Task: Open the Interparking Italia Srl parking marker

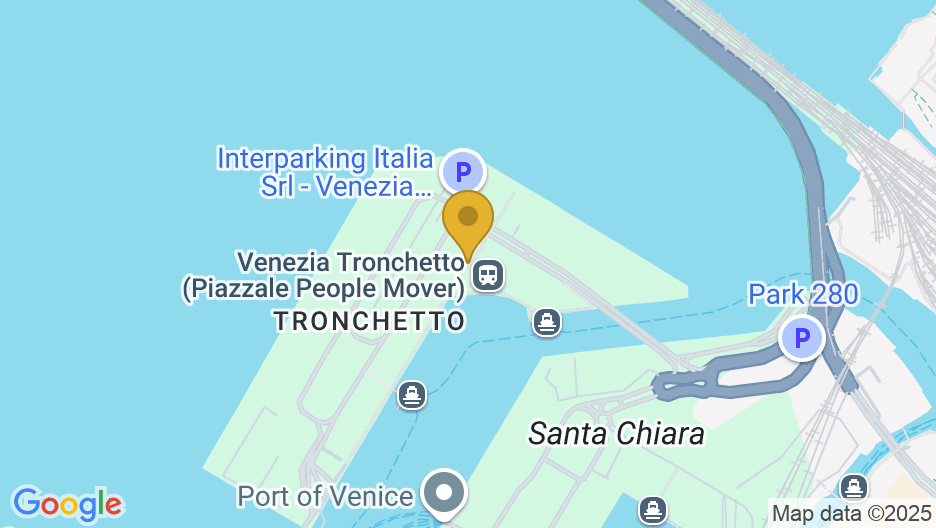Action: 462,172
